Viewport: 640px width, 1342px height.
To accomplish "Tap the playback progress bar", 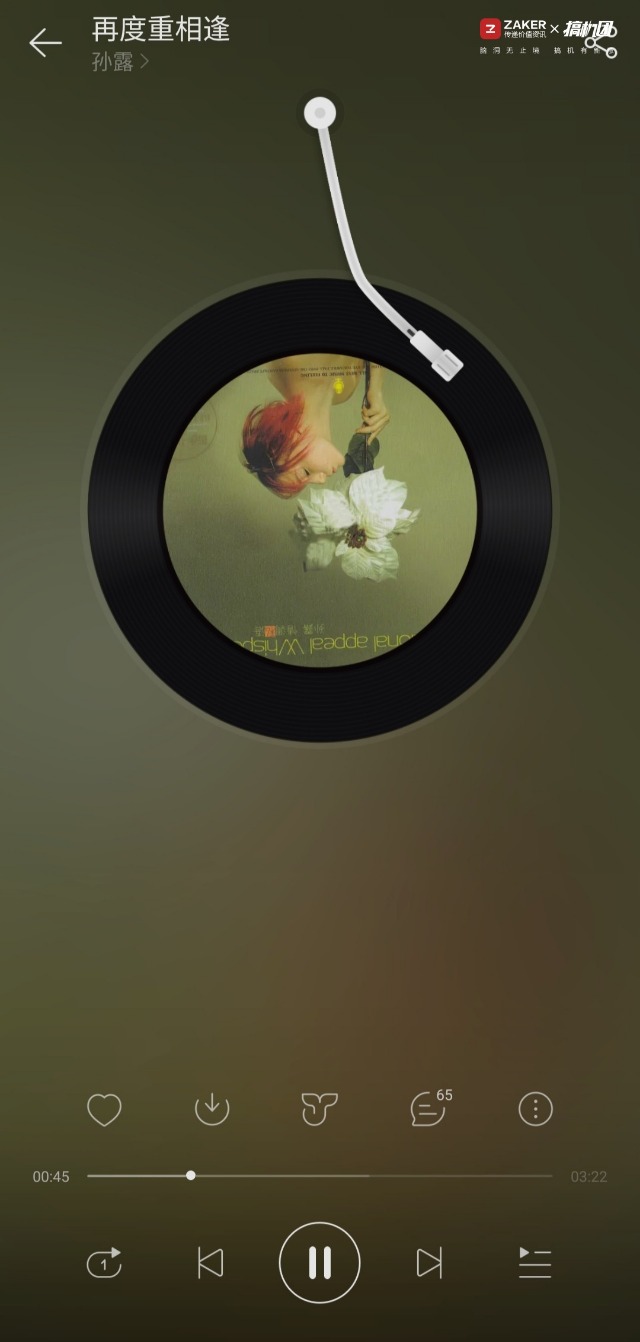I will 320,1176.
